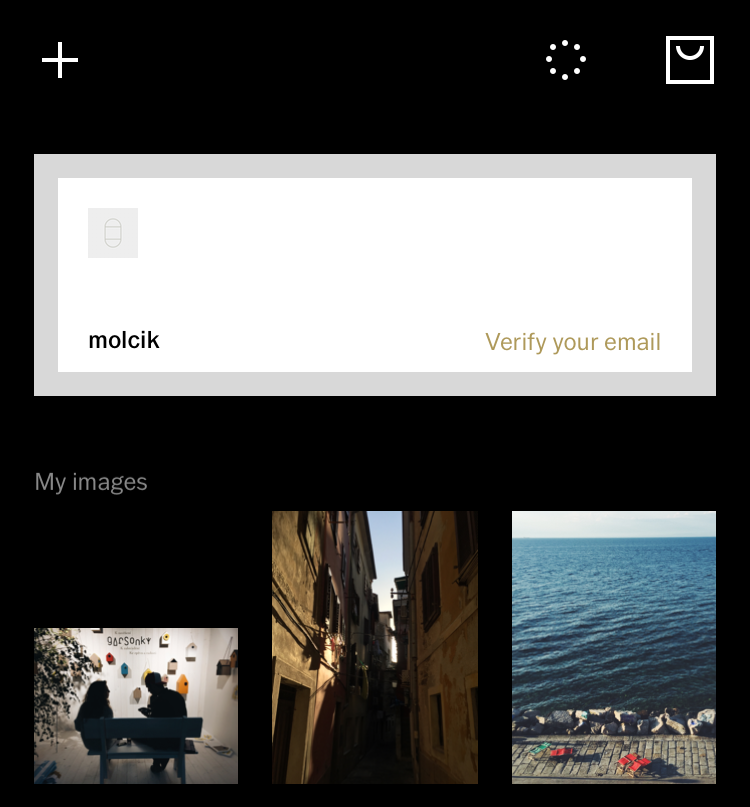Open the dotted circle icon
Viewport: 750px width, 807px height.
[x=566, y=60]
